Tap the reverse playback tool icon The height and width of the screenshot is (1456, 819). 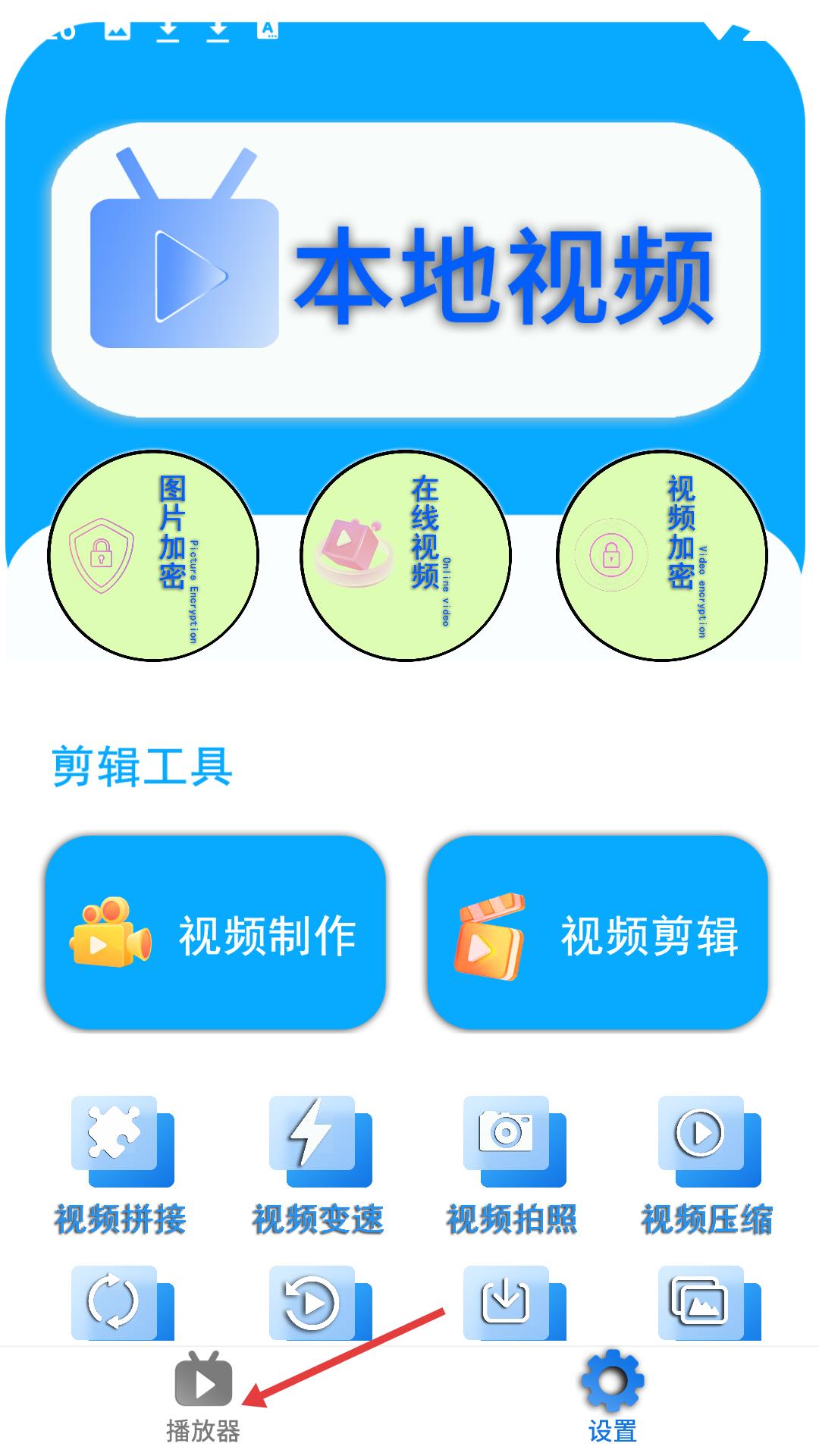(317, 1303)
